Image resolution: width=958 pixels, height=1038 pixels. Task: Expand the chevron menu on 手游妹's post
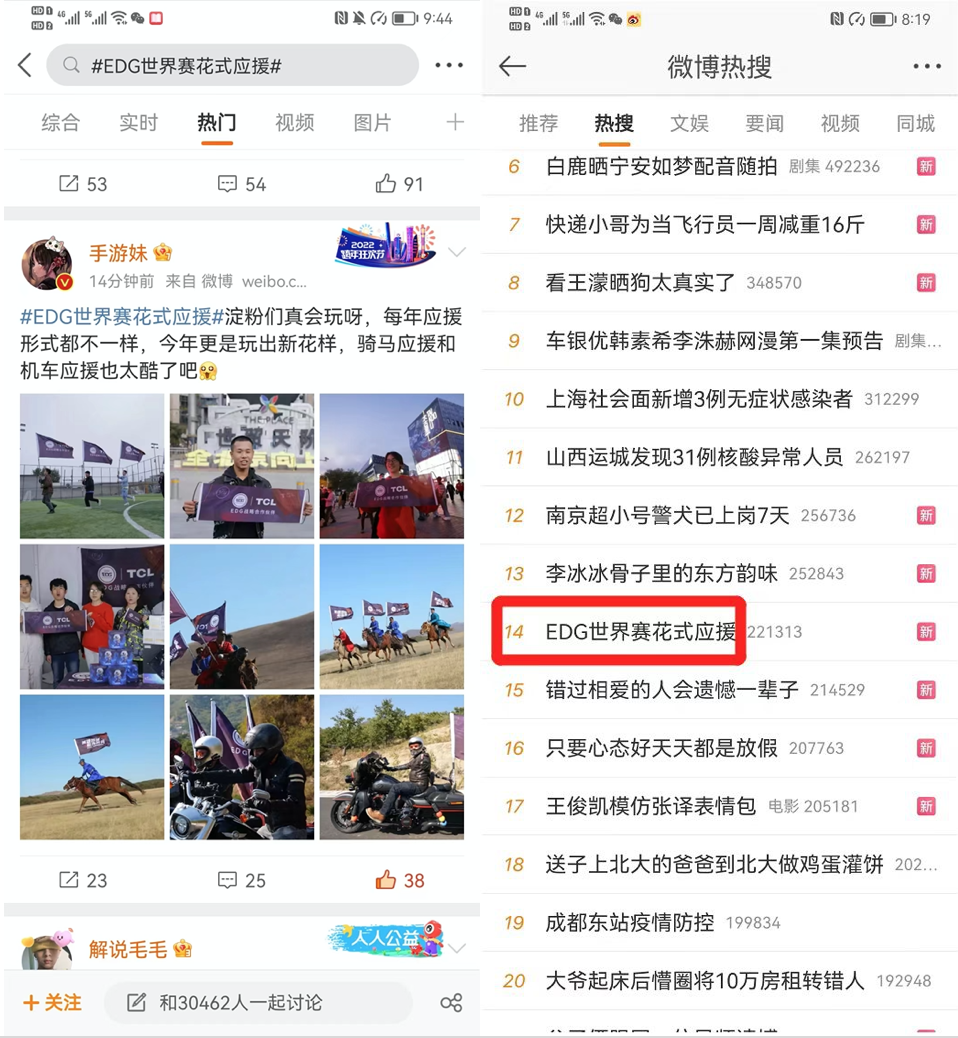[456, 252]
